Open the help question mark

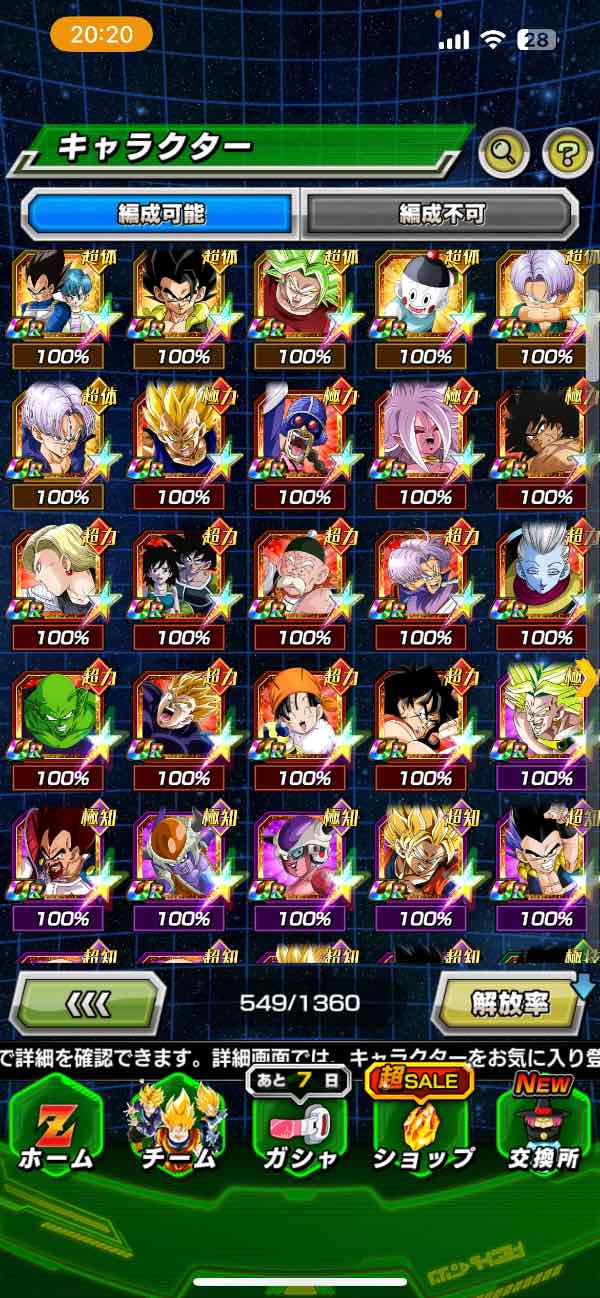tap(567, 153)
